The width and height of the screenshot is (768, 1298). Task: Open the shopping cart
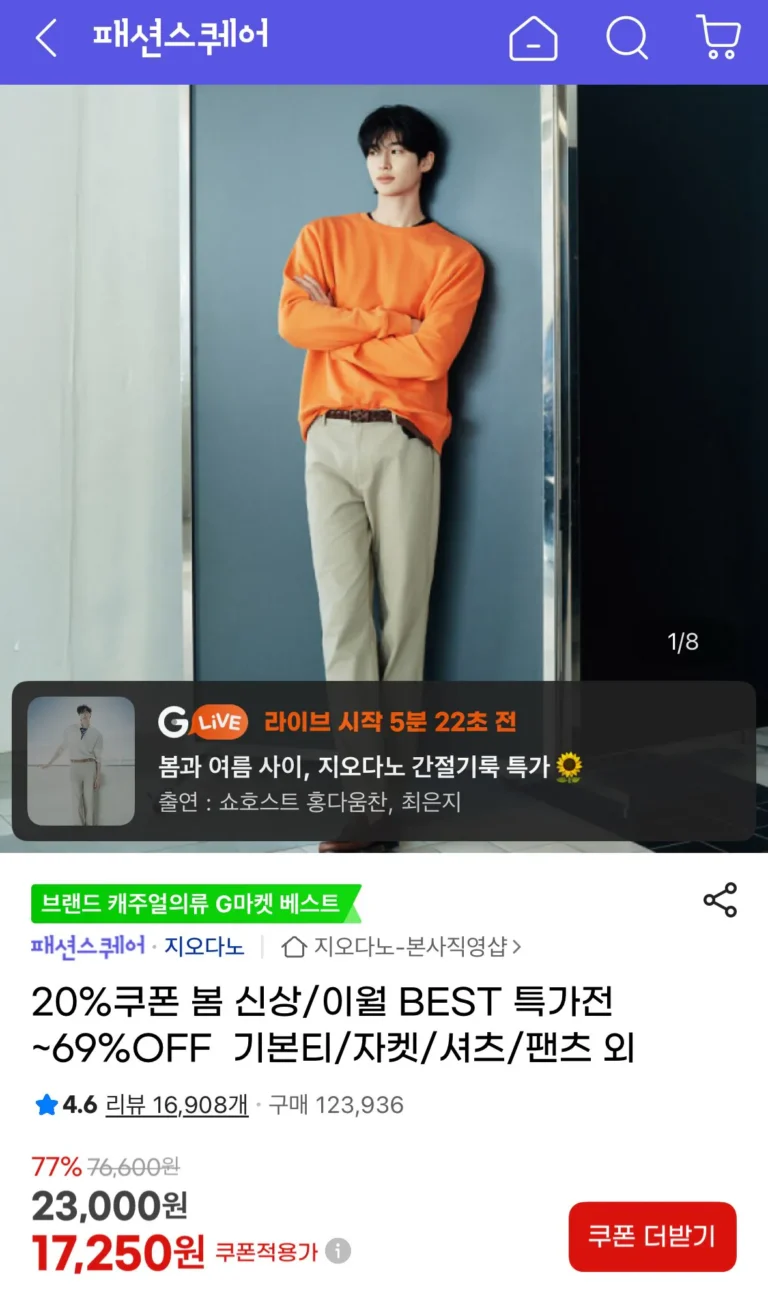718,39
